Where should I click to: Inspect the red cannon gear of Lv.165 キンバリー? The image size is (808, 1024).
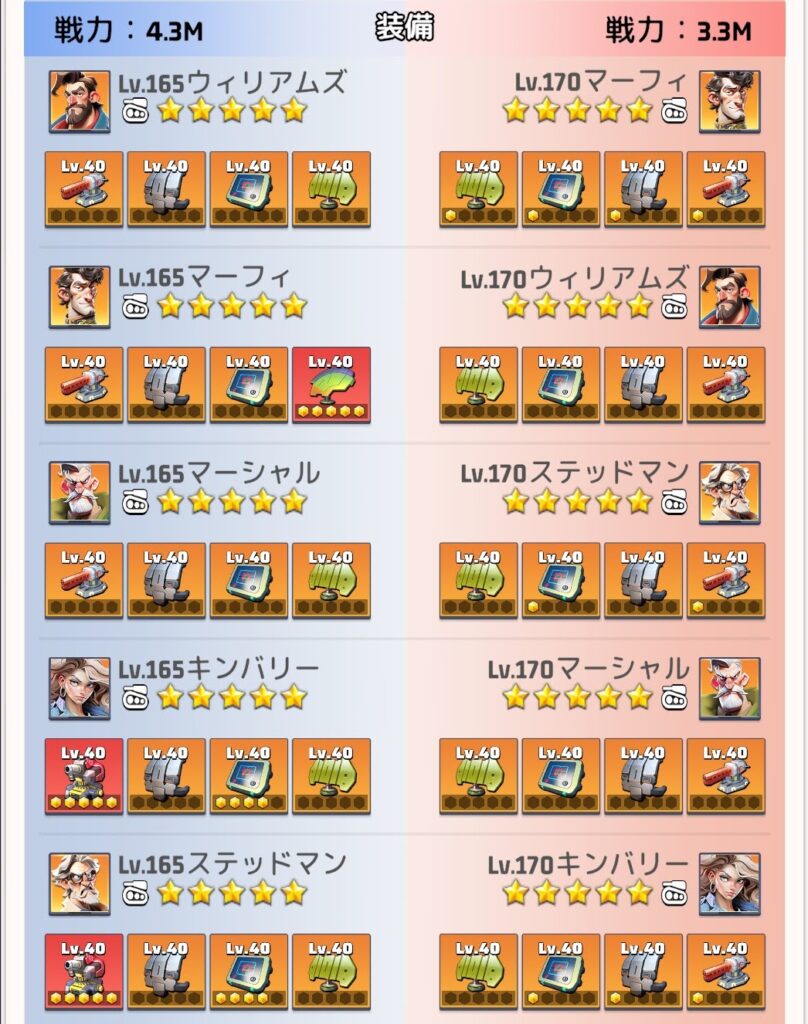click(x=84, y=776)
